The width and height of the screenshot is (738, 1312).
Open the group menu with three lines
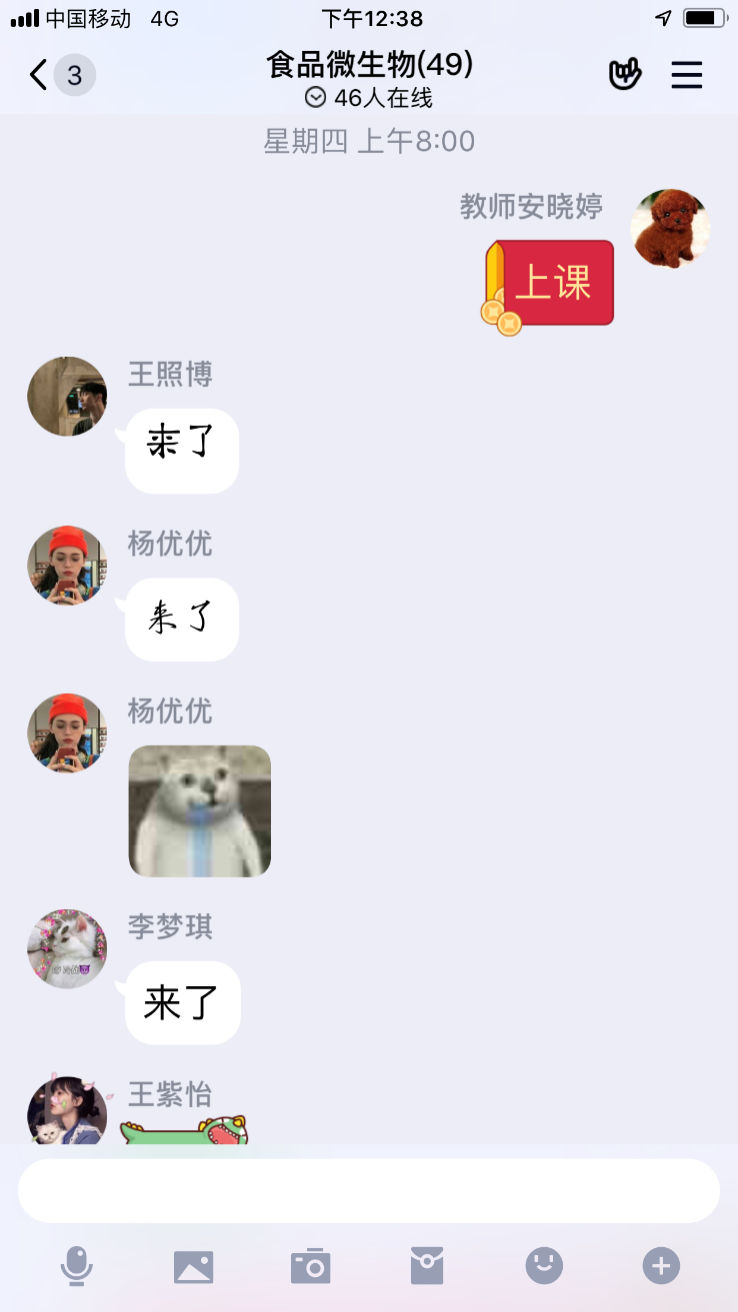point(687,75)
